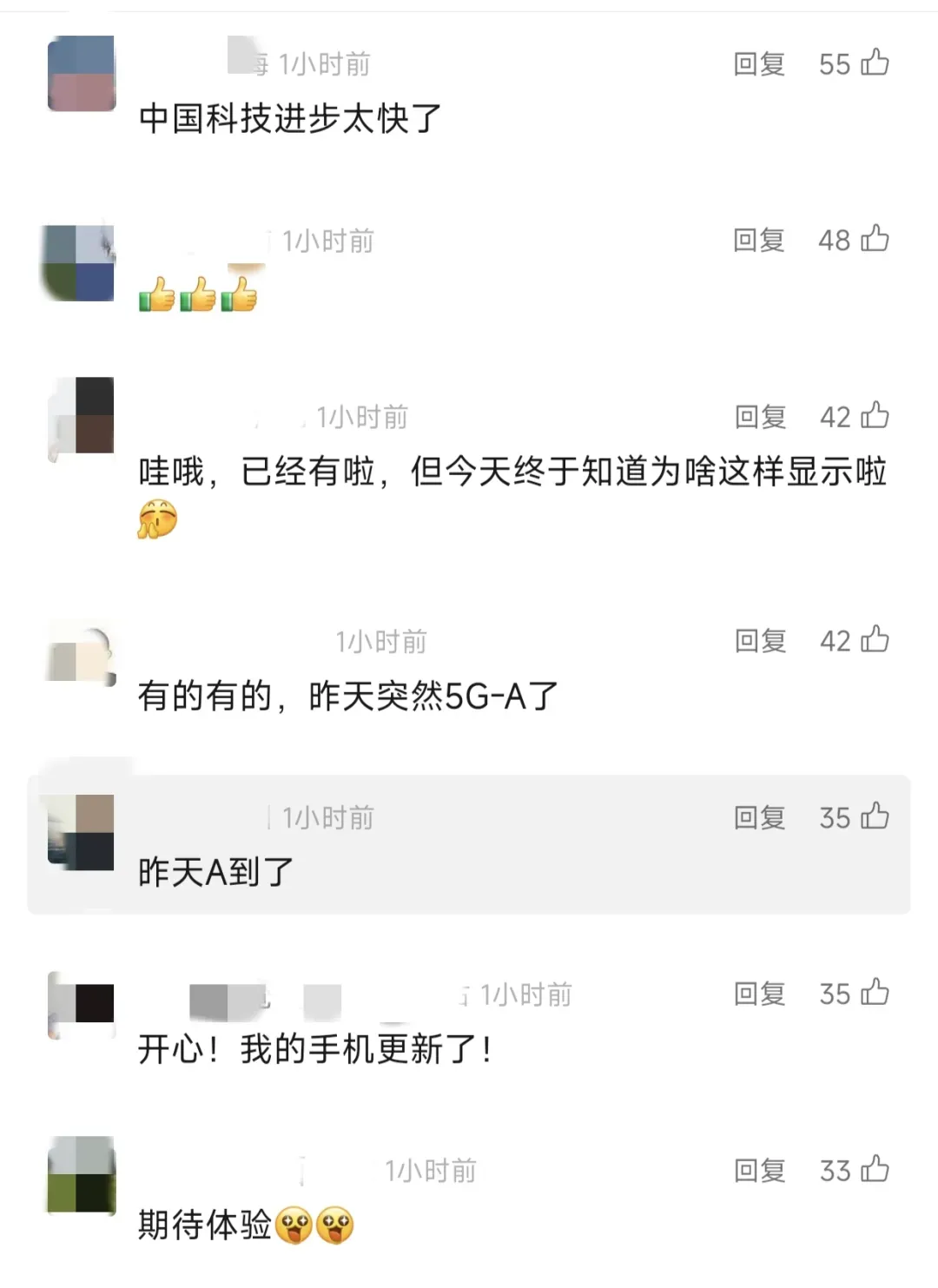Image resolution: width=938 pixels, height=1288 pixels.
Task: Reply to the comment 中国科技进步太快了
Action: 759,64
